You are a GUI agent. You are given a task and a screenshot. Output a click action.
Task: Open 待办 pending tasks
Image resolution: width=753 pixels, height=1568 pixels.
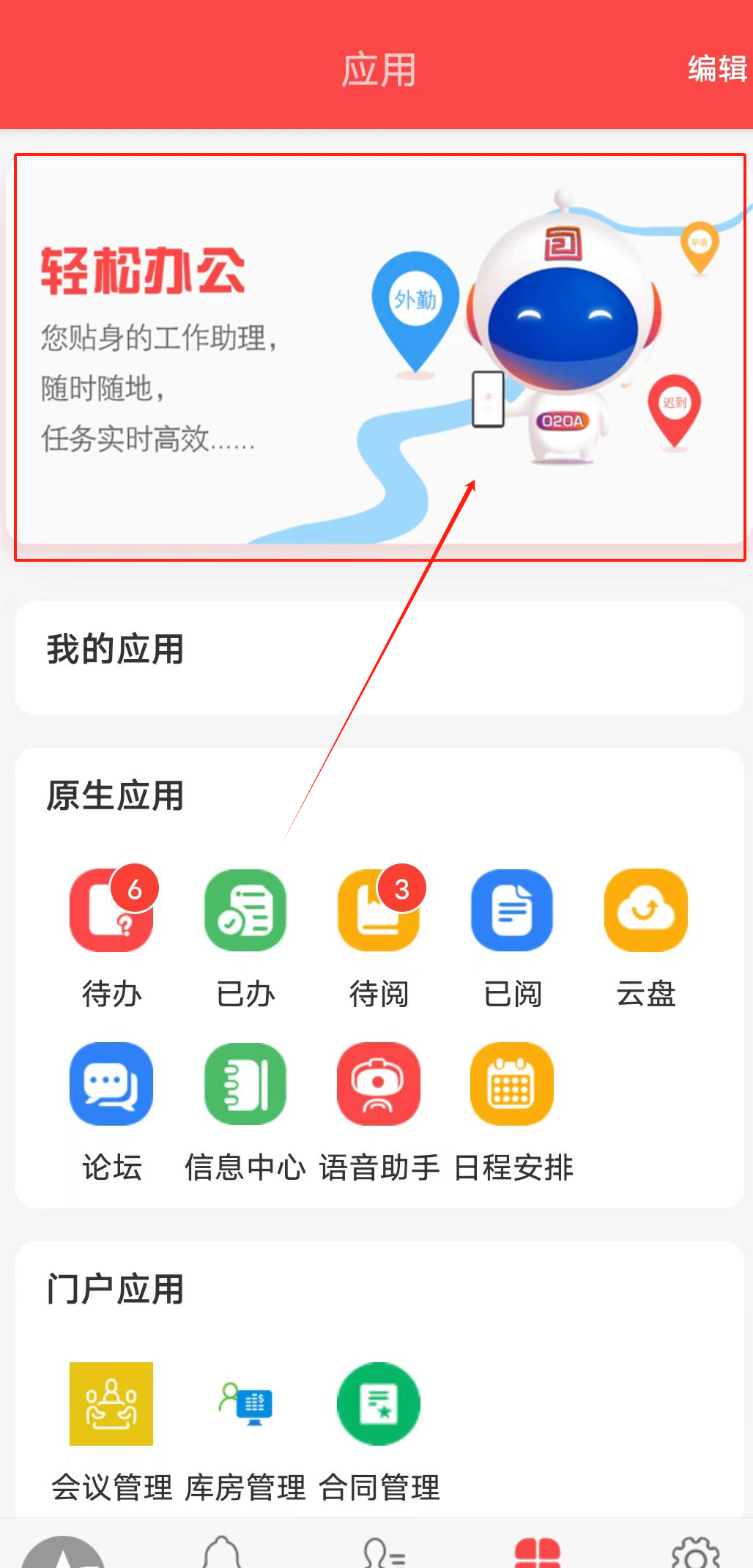(111, 910)
